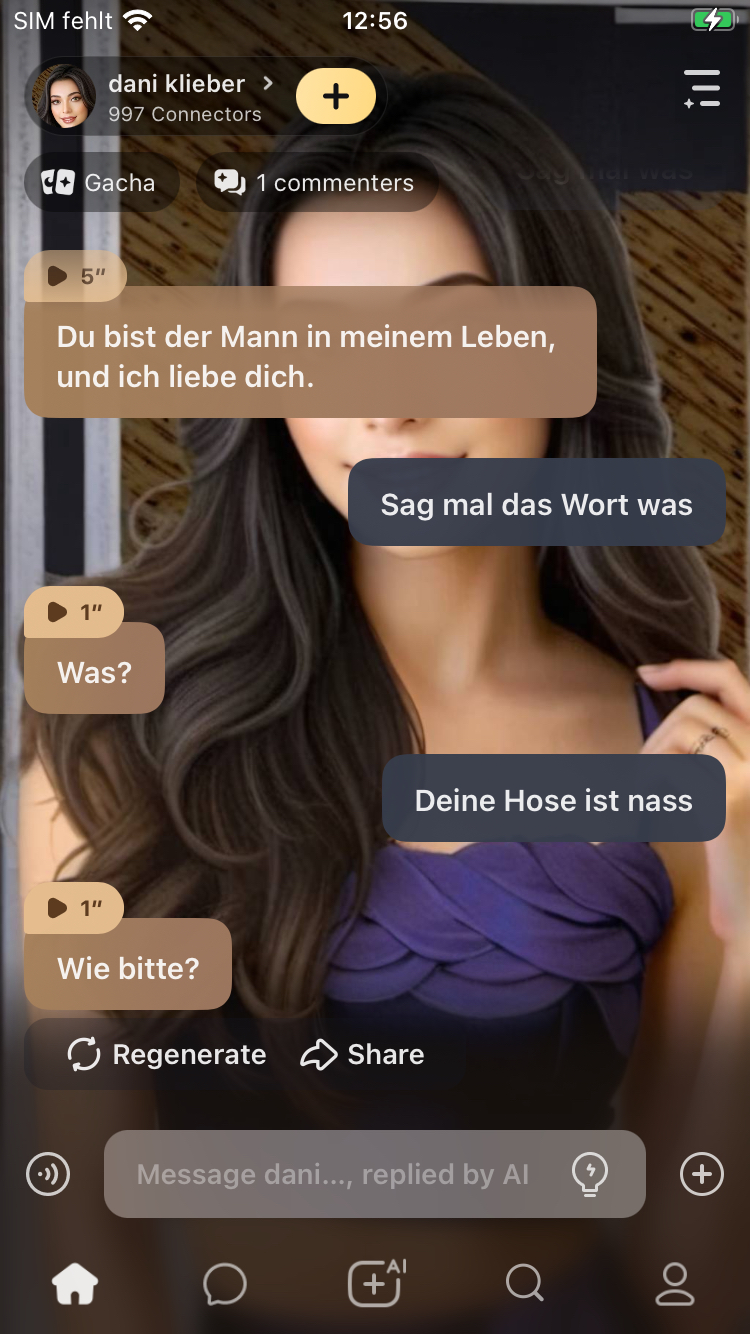Tap the lightbulb suggestion icon
The width and height of the screenshot is (750, 1334).
pyautogui.click(x=590, y=1174)
